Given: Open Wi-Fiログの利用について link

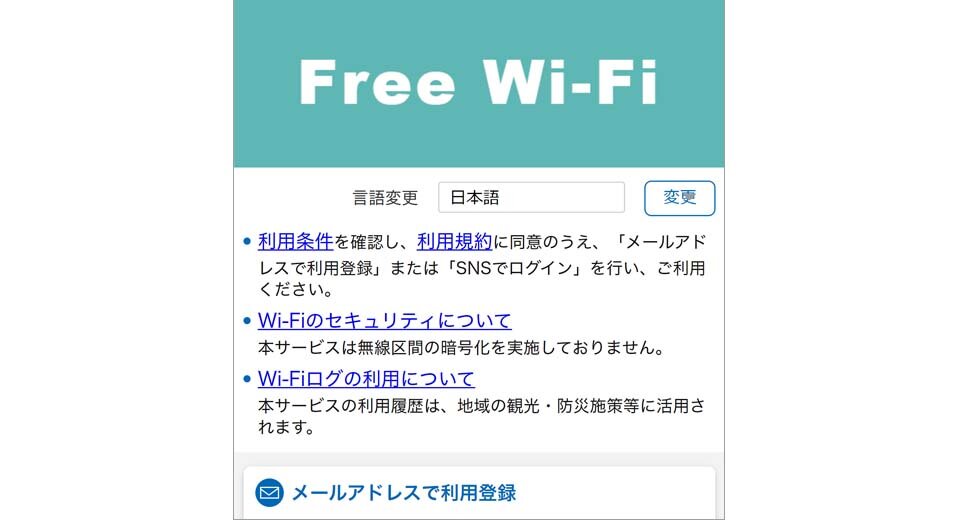Looking at the screenshot, I should click(x=366, y=379).
